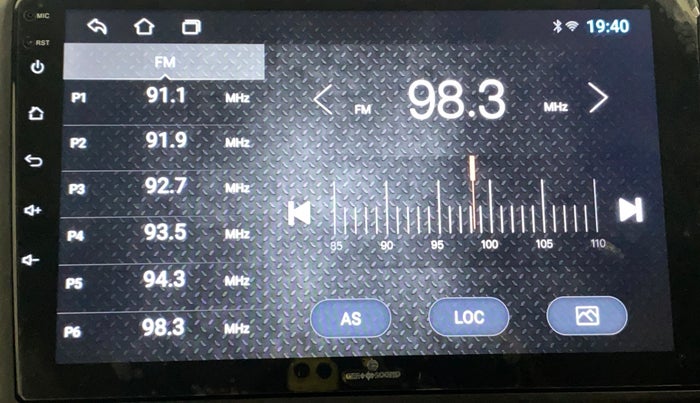Viewport: 700px width, 403px height.
Task: Open the FM band tab
Action: coord(165,62)
